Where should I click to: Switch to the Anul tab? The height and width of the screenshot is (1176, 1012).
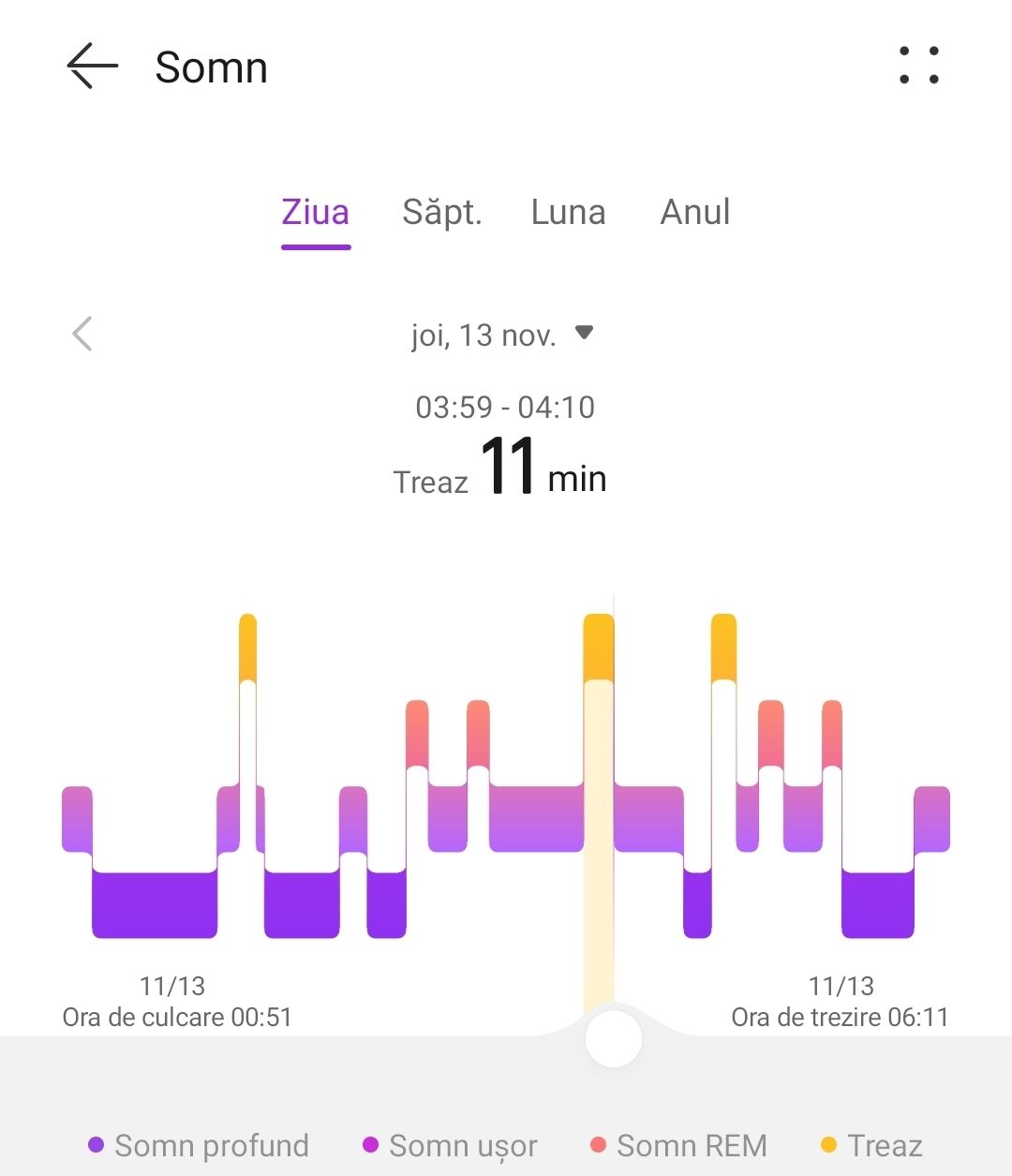click(695, 213)
